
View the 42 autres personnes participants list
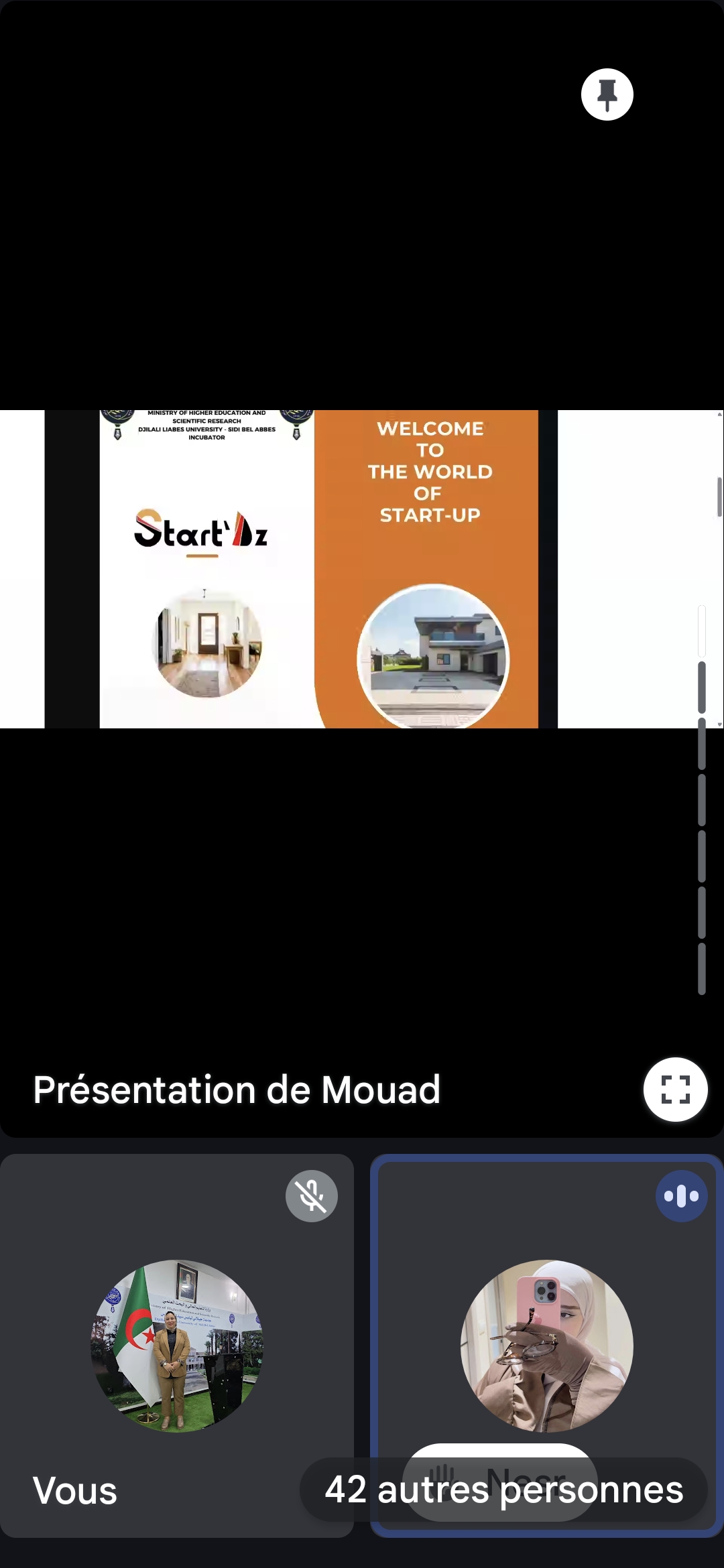[x=503, y=1490]
